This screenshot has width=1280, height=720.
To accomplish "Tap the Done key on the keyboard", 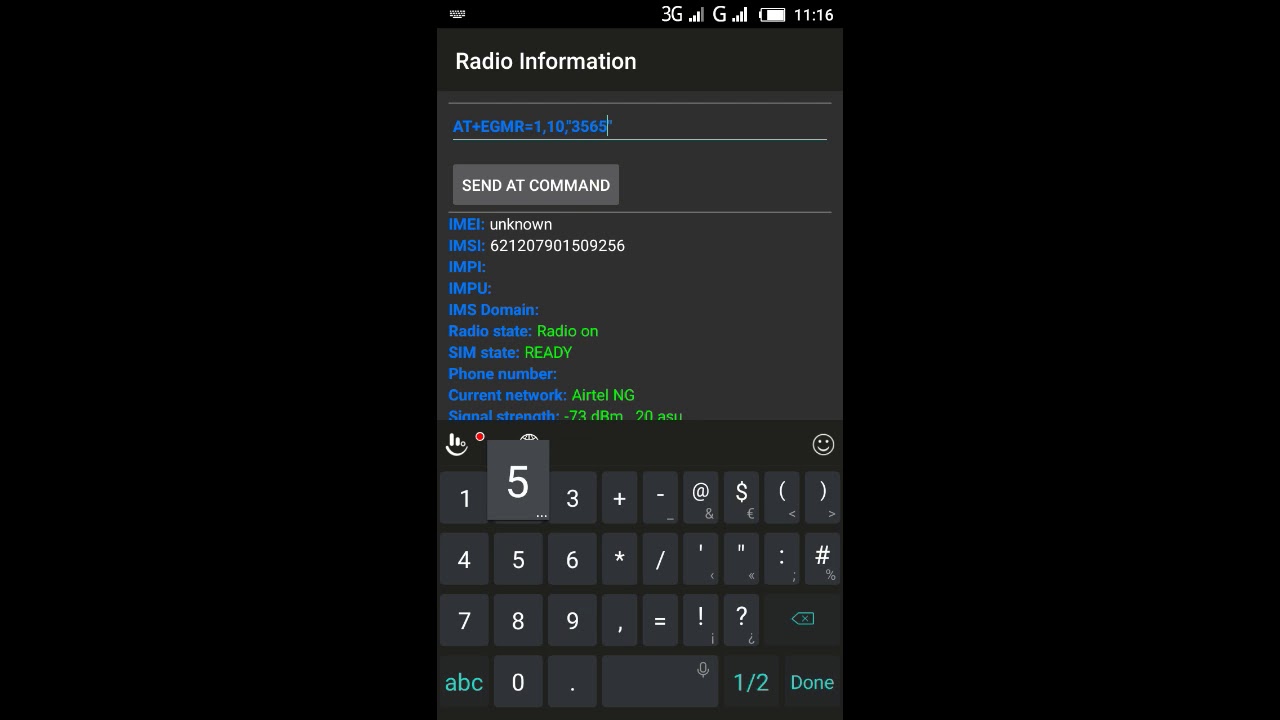I will coord(811,682).
